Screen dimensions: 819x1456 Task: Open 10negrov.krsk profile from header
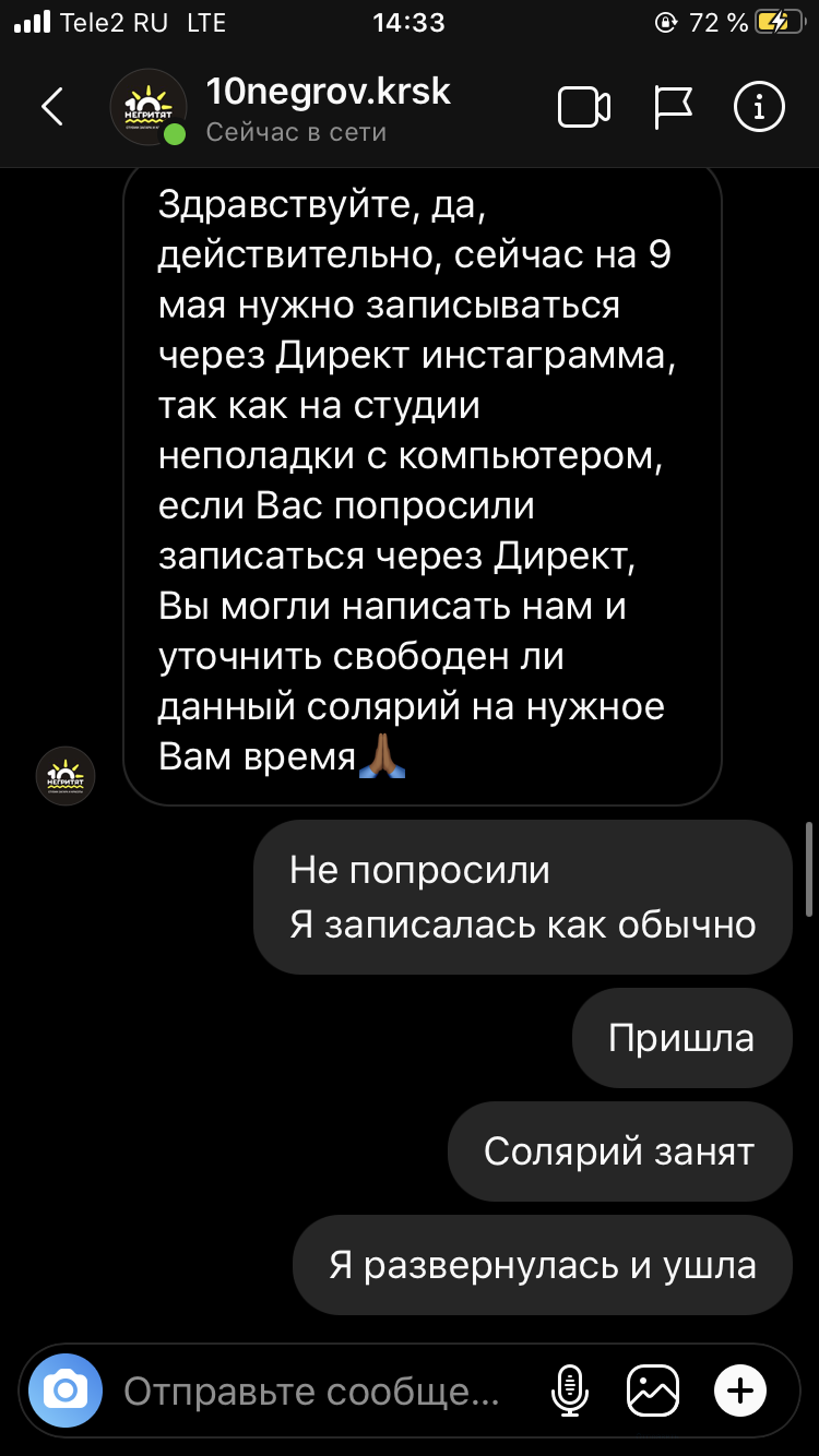click(328, 92)
